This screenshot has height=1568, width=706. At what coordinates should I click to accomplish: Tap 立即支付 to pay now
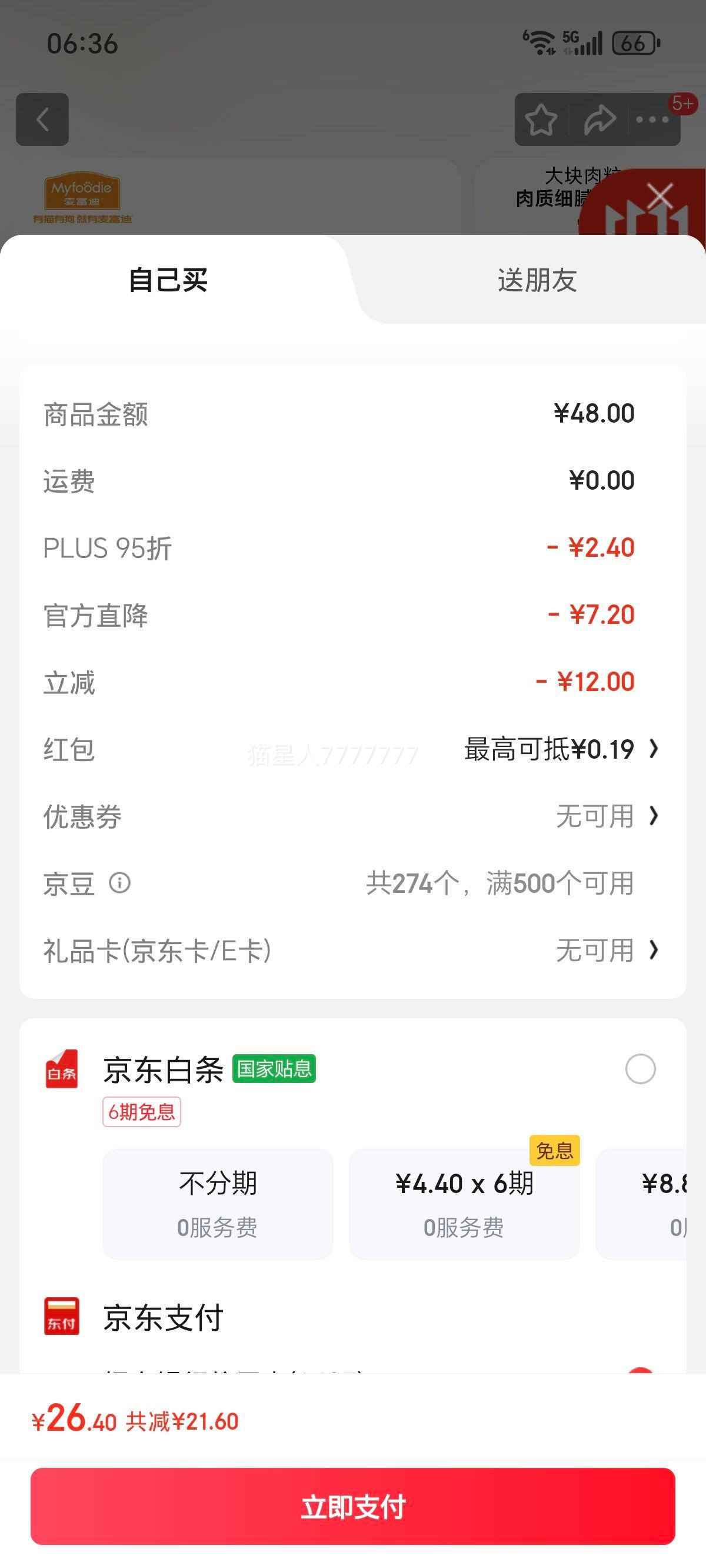353,1506
